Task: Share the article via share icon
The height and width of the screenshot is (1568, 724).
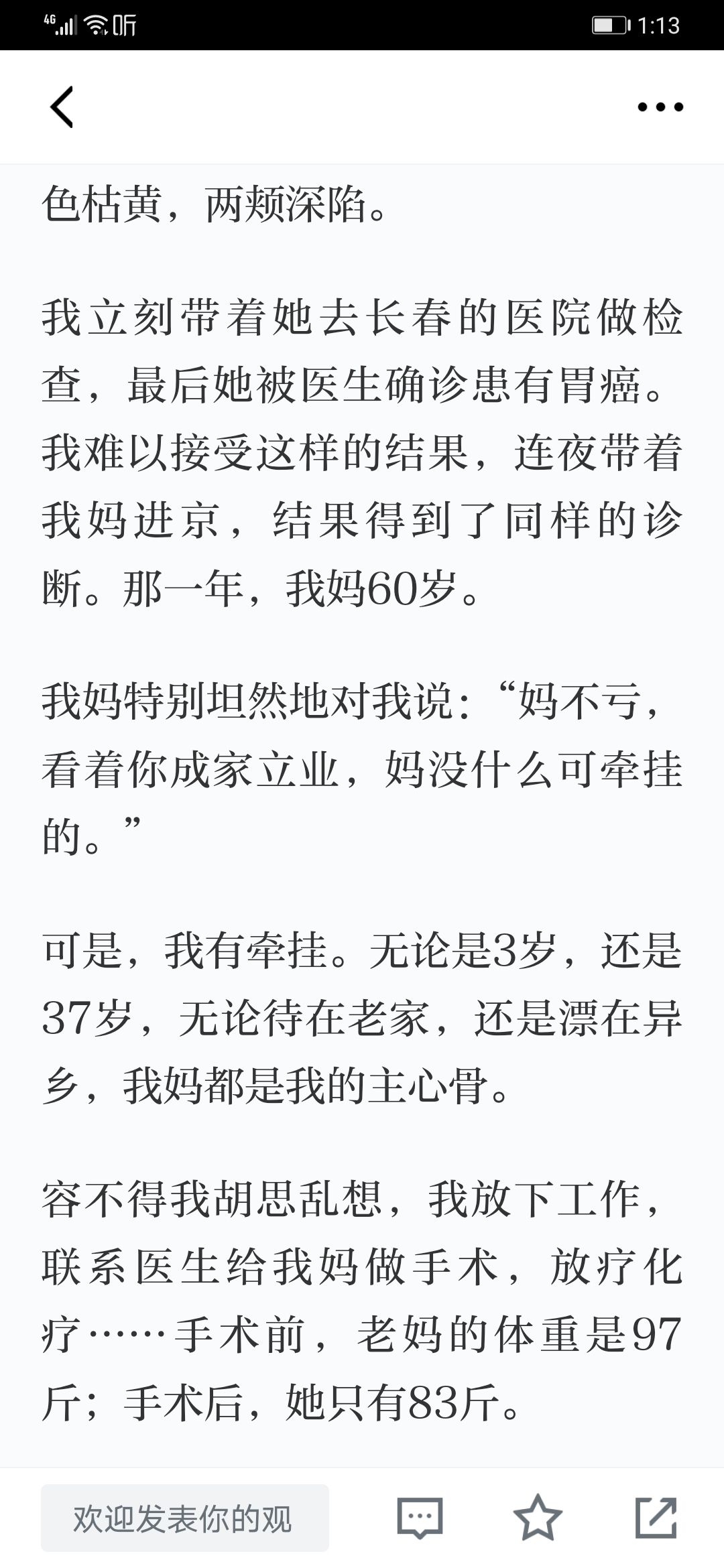Action: tap(656, 1518)
